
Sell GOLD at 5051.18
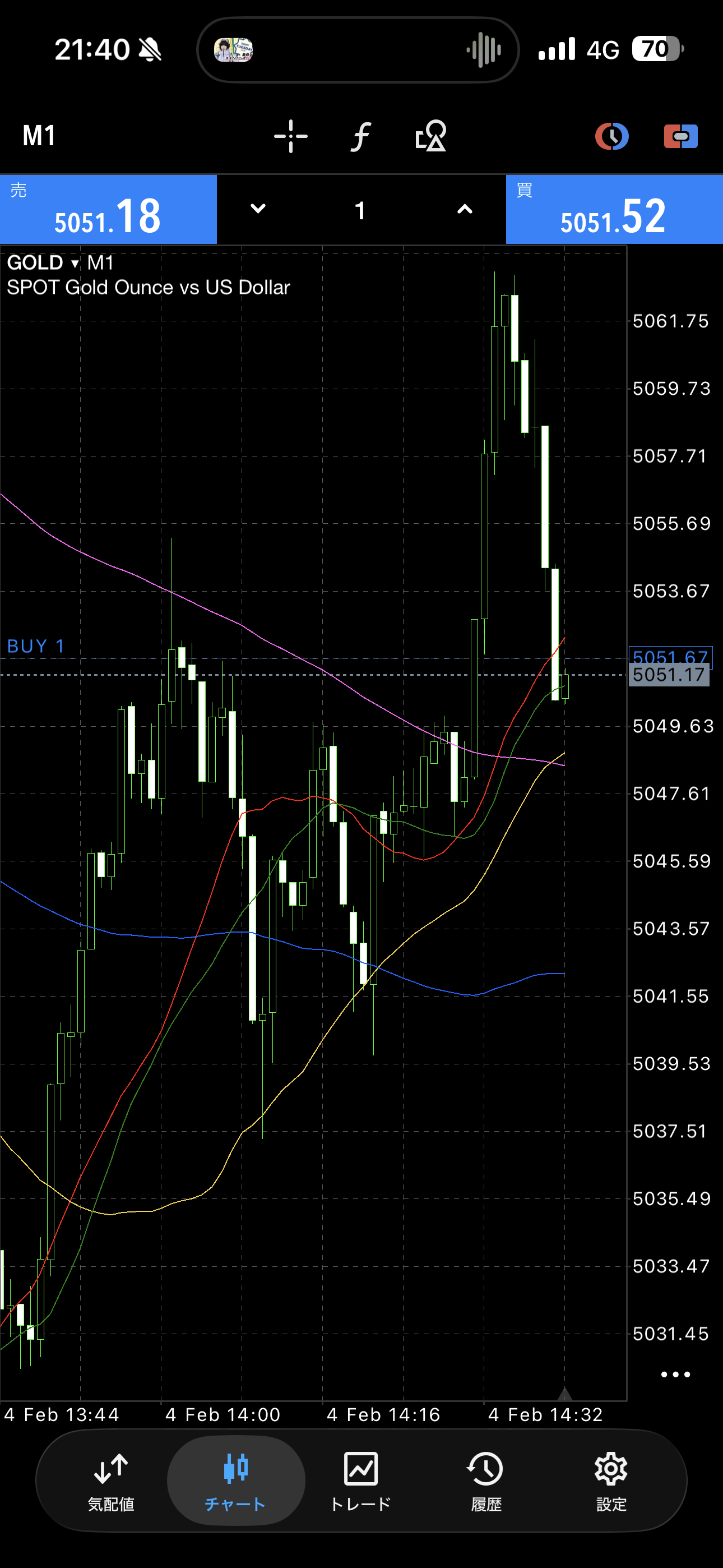point(108,210)
